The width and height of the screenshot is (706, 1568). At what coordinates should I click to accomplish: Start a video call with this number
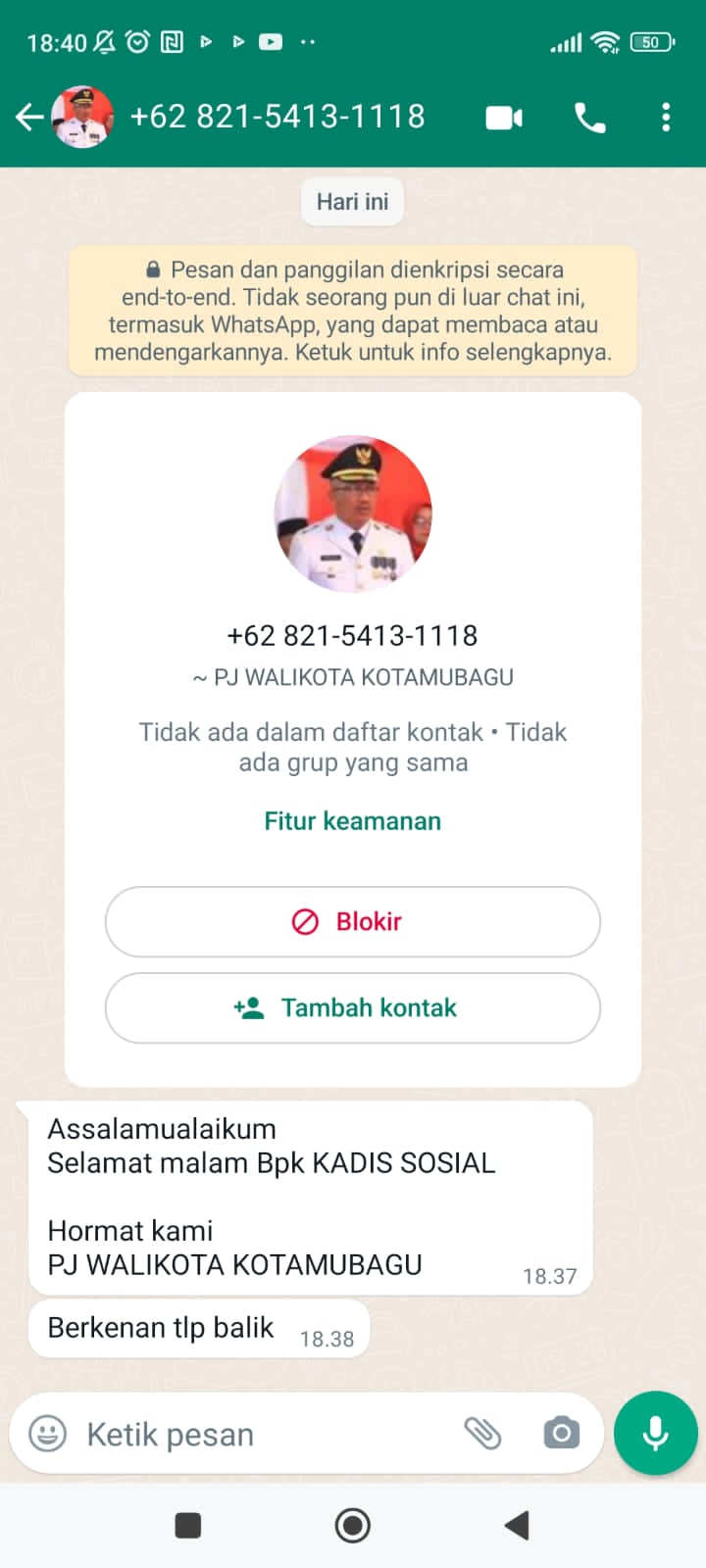click(504, 118)
